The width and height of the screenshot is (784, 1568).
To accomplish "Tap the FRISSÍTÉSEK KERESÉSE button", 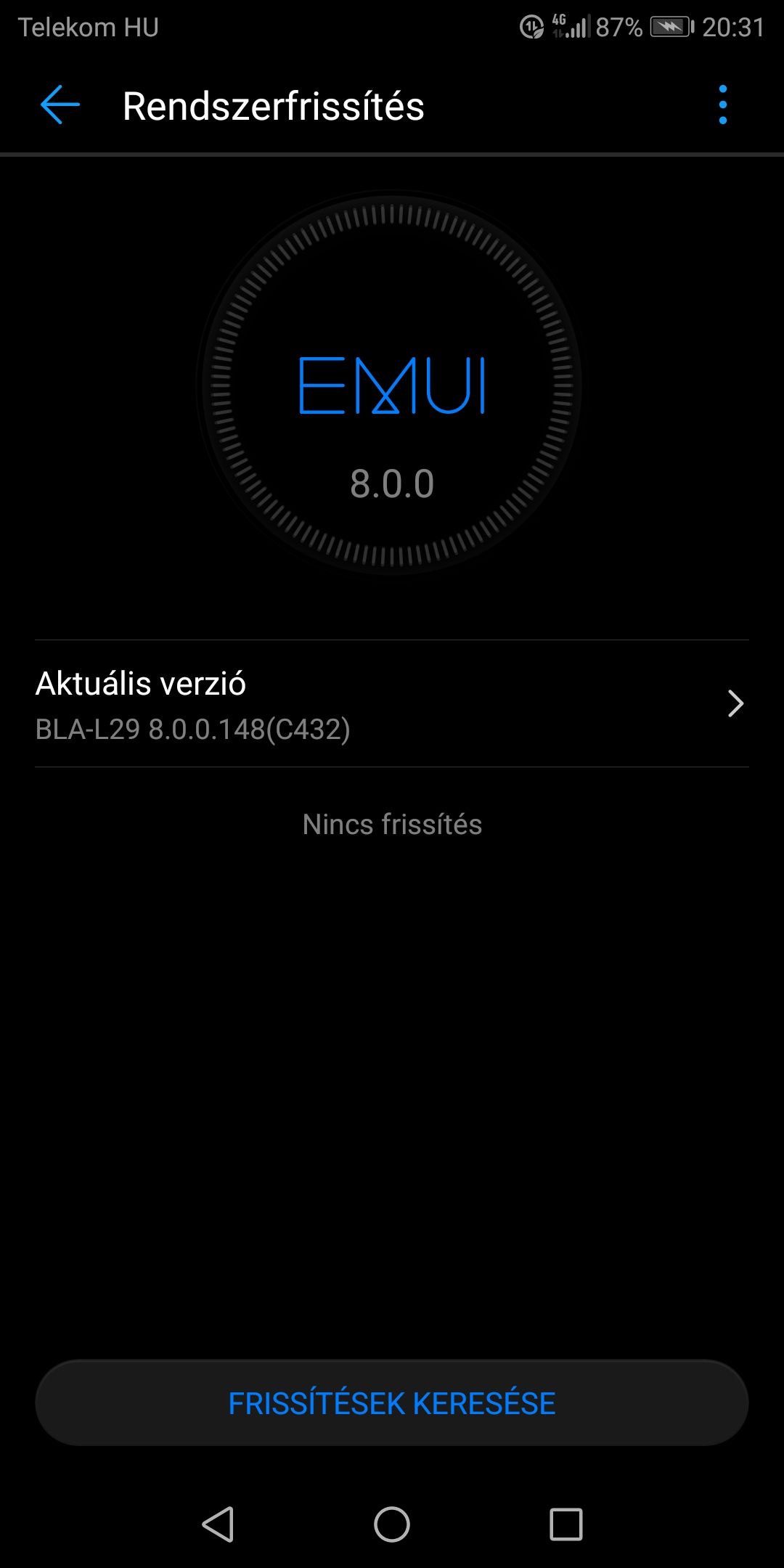I will pyautogui.click(x=392, y=1403).
